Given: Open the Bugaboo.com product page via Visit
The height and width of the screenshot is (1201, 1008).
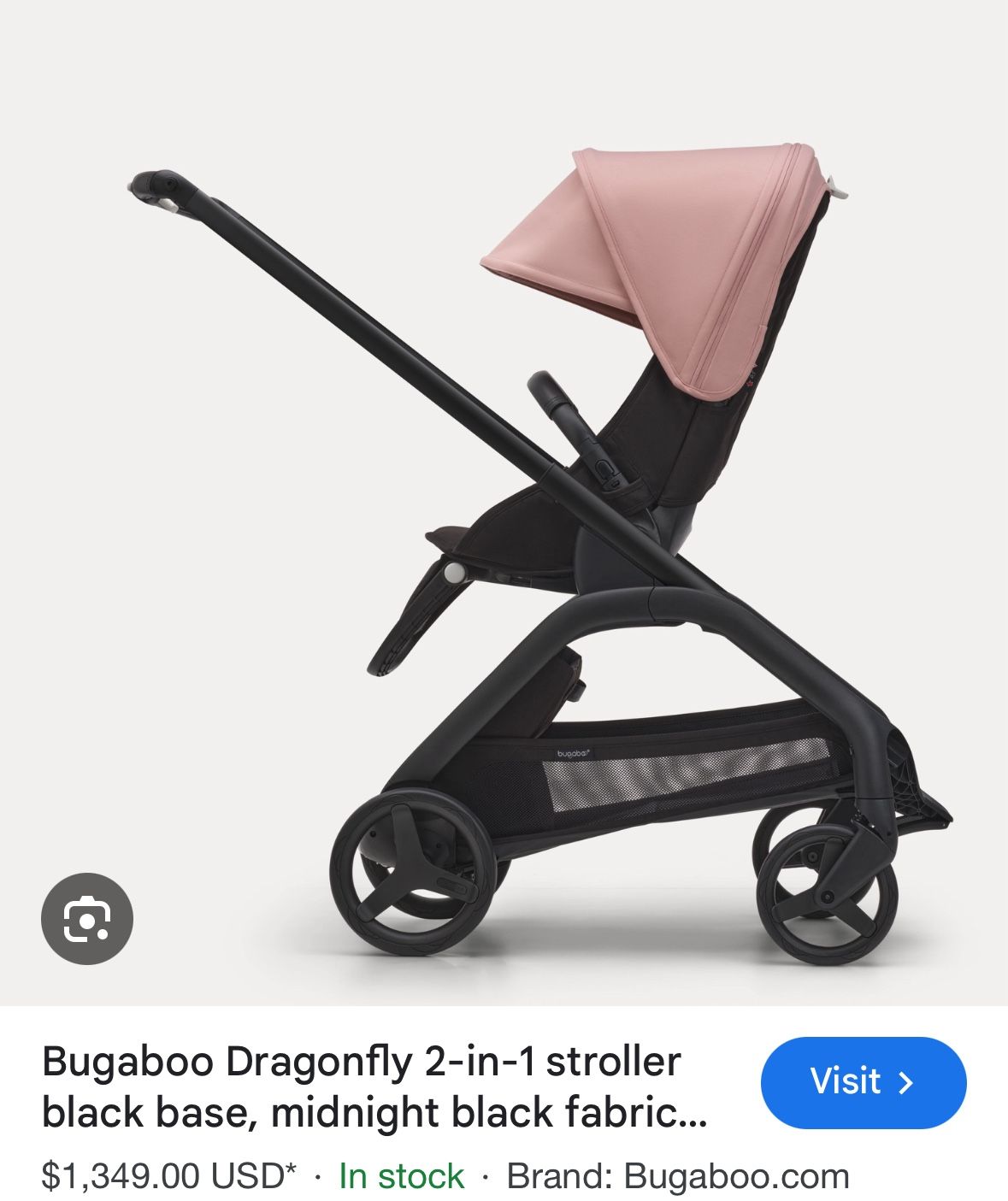Looking at the screenshot, I should (x=864, y=1081).
